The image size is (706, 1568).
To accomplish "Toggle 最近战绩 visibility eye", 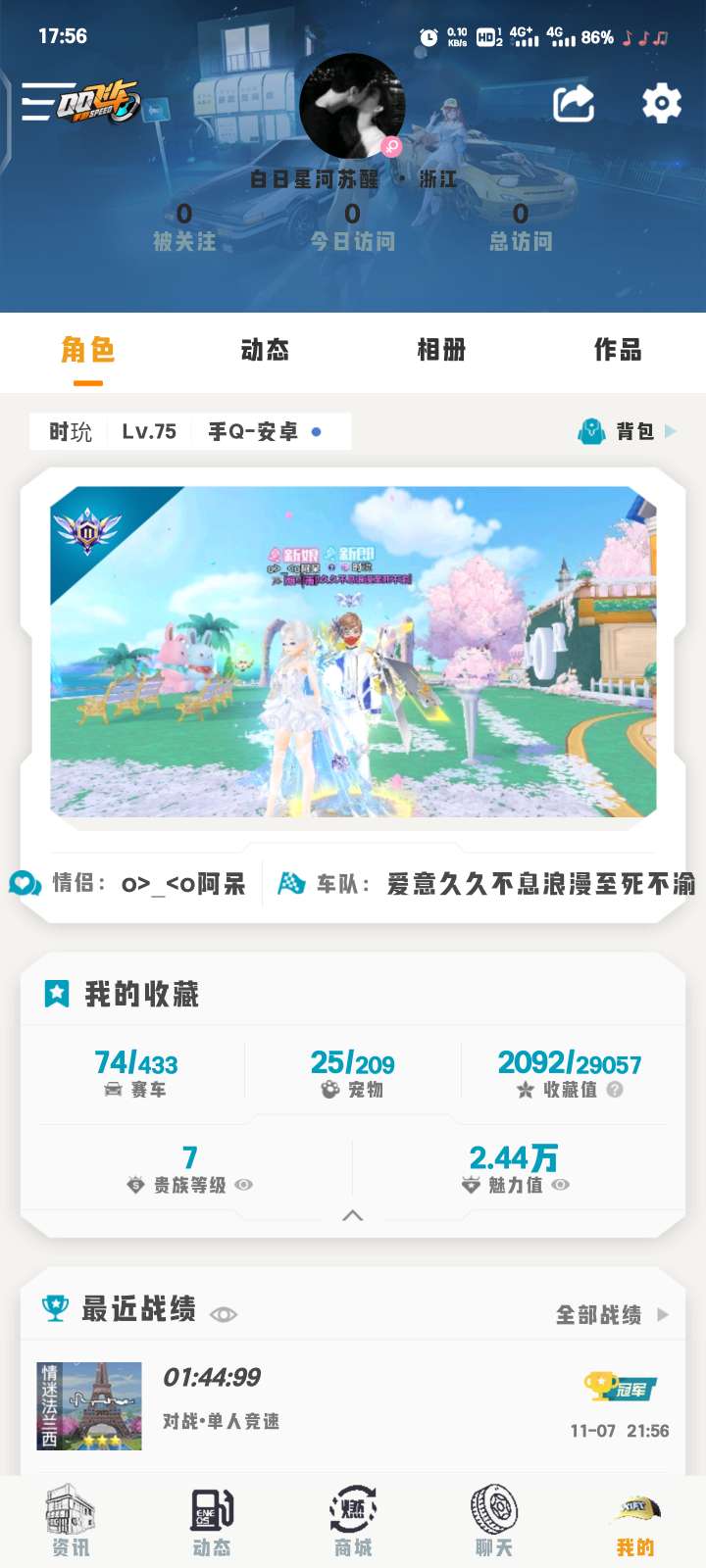I will 224,1314.
